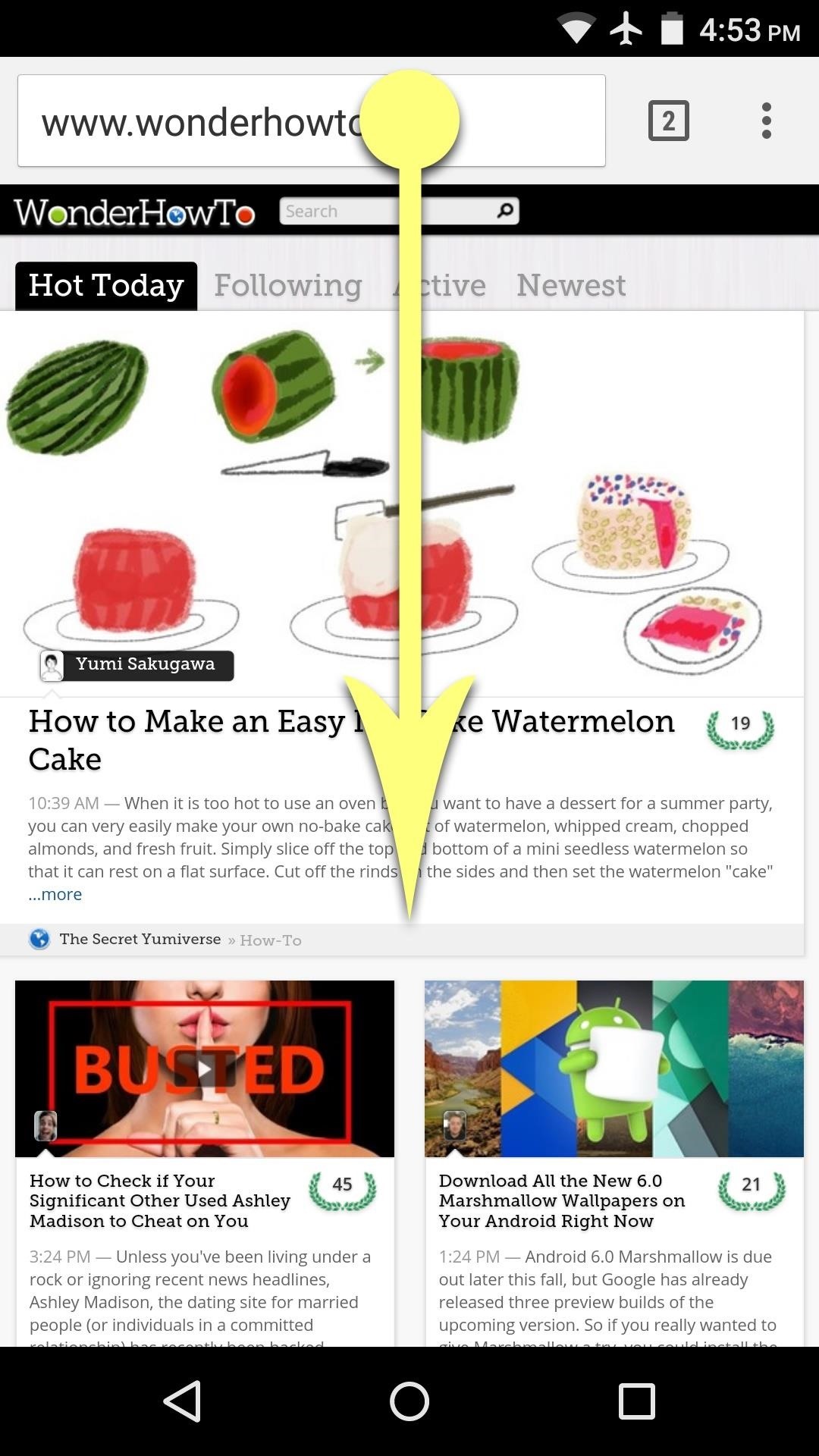Switch to the Following tab
Image resolution: width=819 pixels, height=1456 pixels.
click(x=287, y=286)
